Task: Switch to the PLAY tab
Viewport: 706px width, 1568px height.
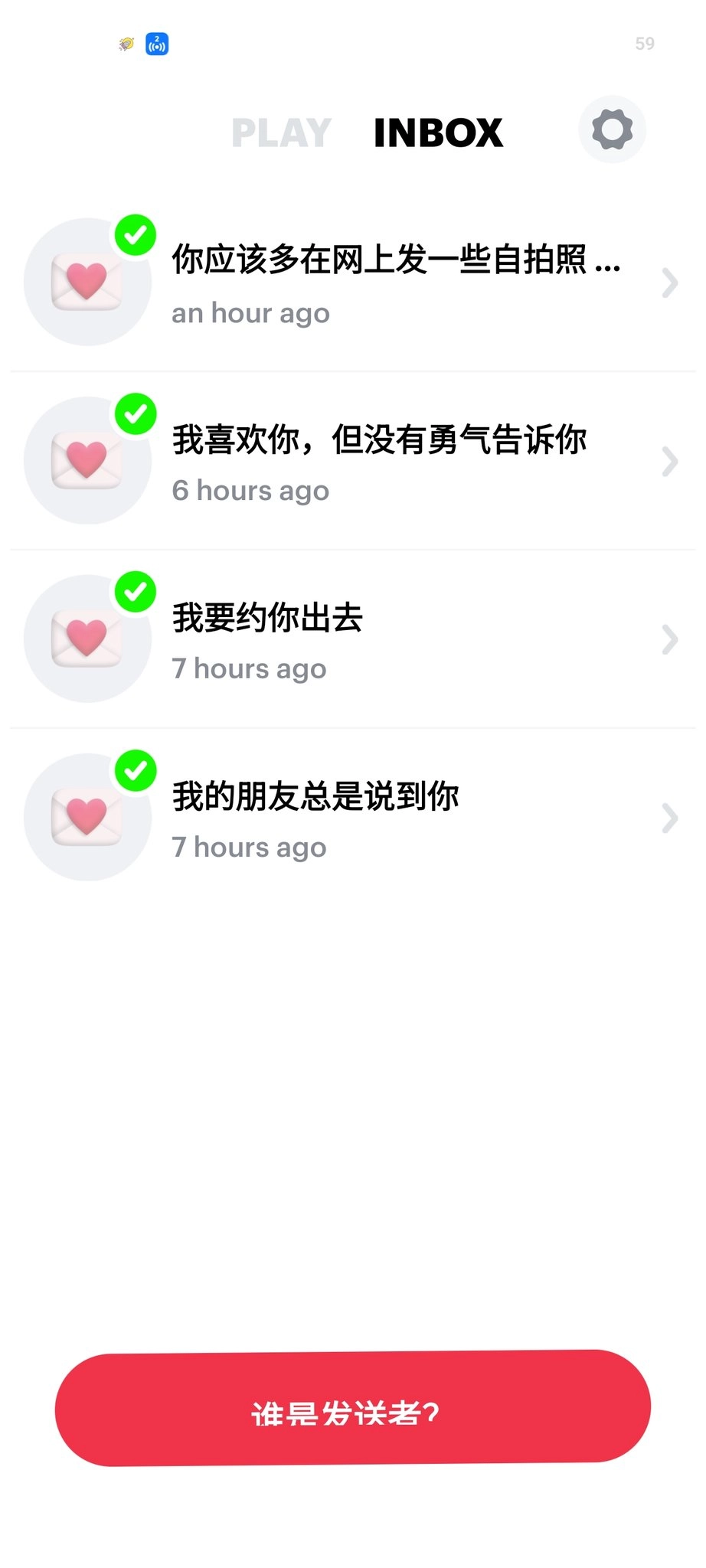Action: (x=281, y=133)
